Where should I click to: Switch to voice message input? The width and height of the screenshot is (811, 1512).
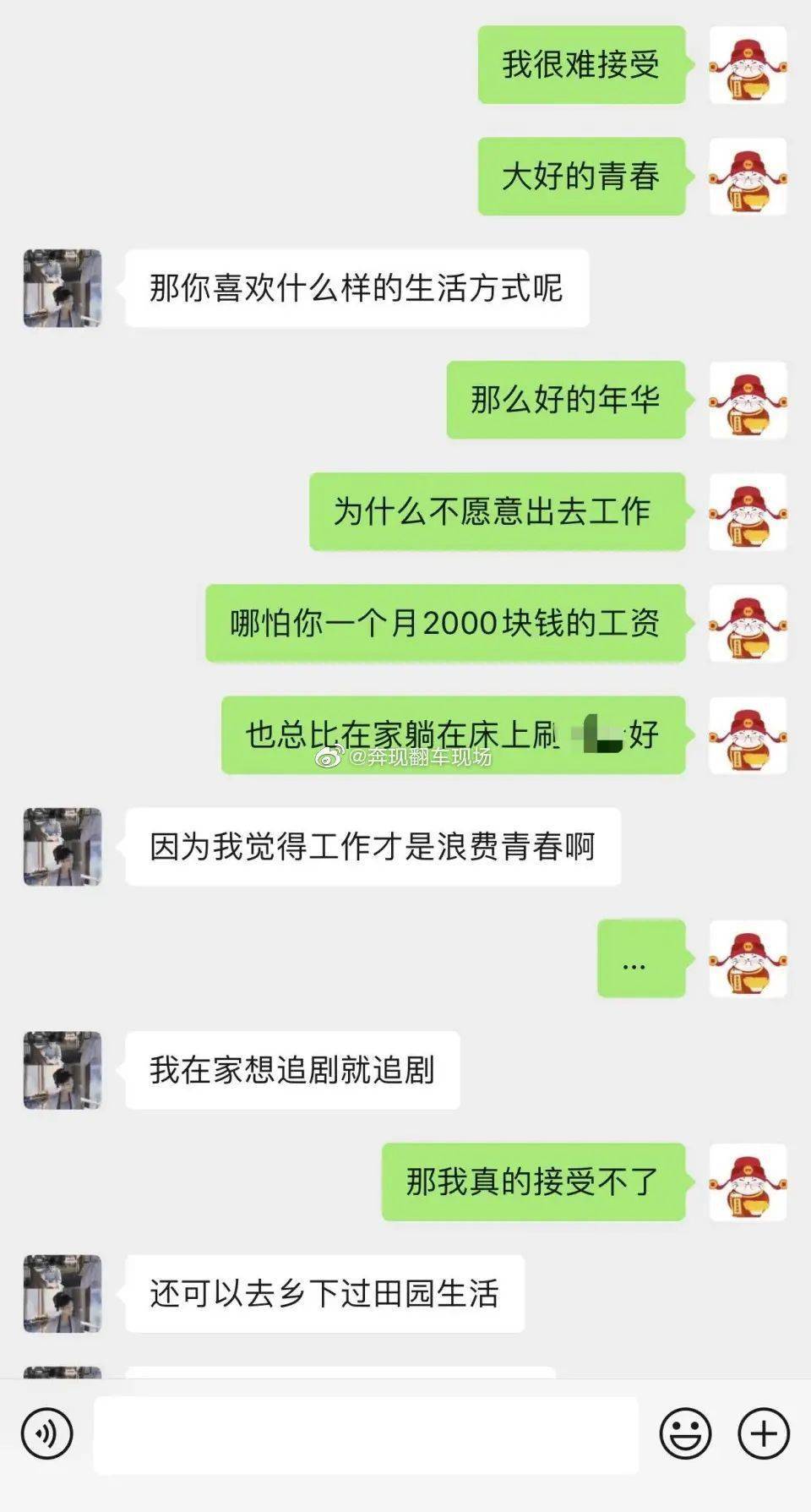click(x=47, y=1434)
